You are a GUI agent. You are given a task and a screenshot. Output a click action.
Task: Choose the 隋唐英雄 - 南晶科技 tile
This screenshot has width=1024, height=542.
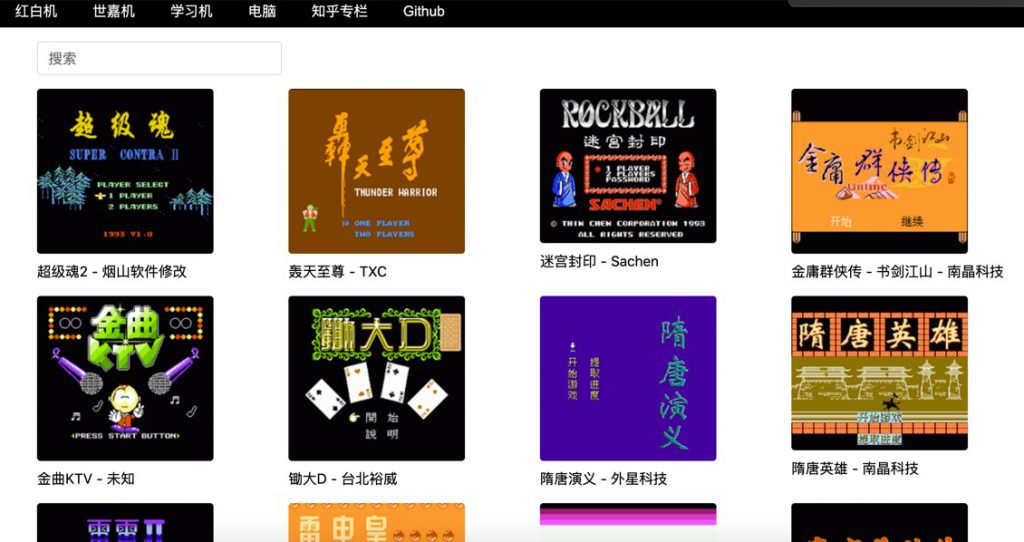point(879,373)
